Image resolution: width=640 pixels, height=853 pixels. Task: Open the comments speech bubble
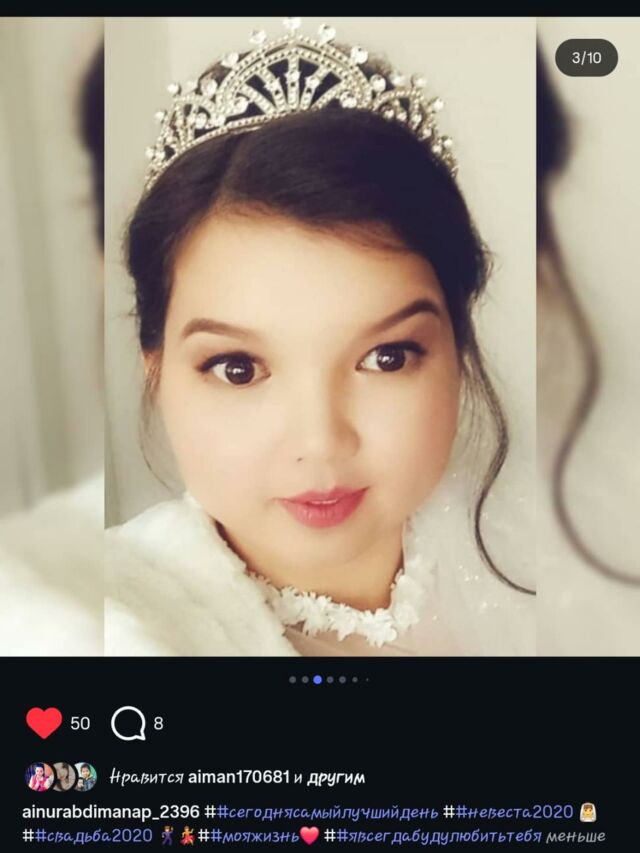[128, 723]
